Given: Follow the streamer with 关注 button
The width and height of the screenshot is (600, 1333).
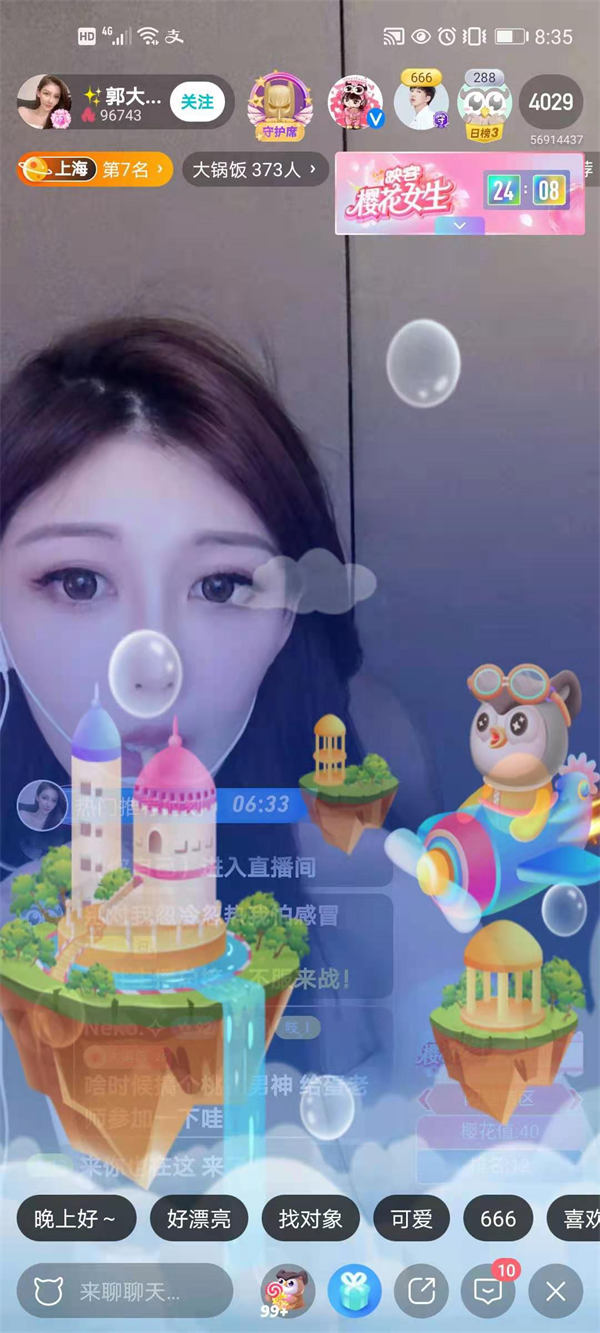Looking at the screenshot, I should pos(197,102).
